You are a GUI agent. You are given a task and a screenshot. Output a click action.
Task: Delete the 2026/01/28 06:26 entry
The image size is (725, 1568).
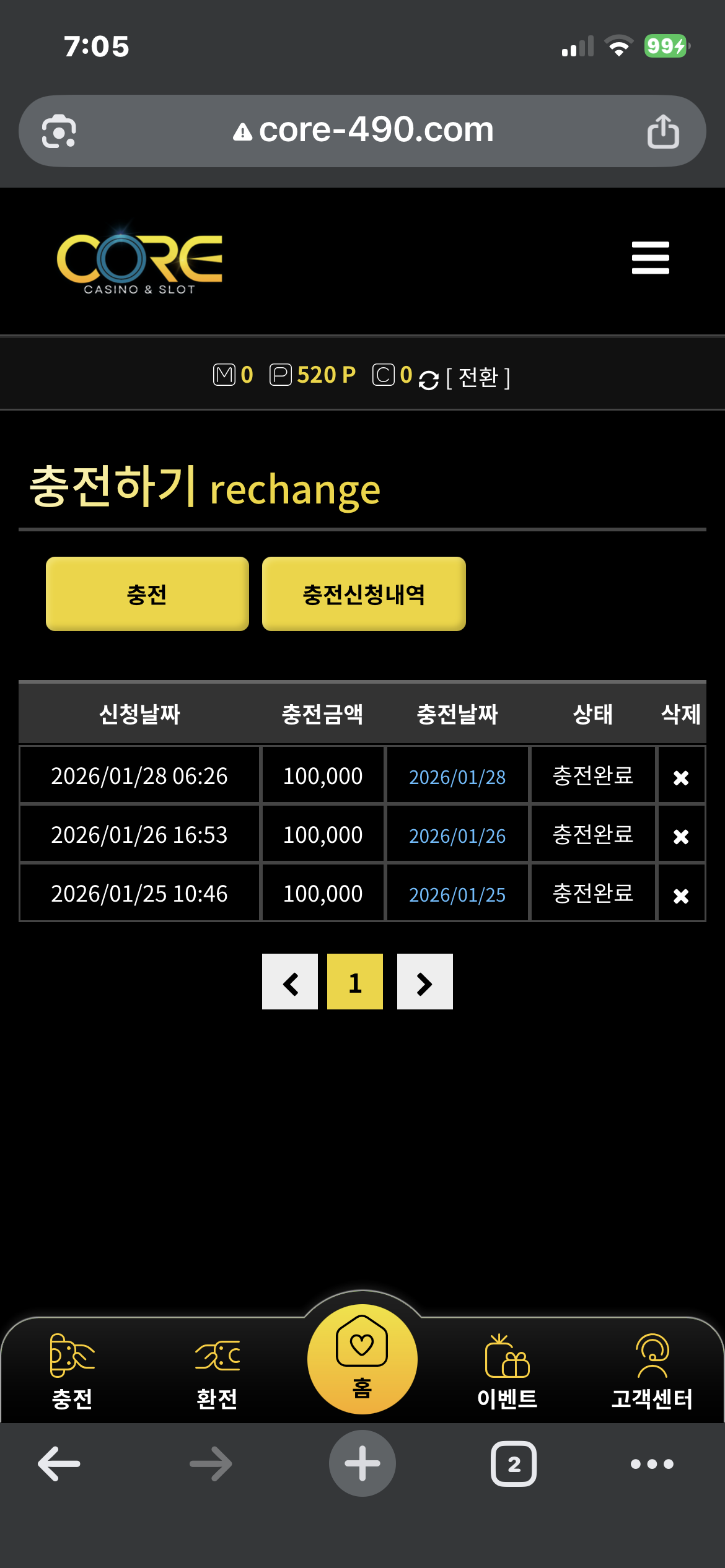[681, 777]
